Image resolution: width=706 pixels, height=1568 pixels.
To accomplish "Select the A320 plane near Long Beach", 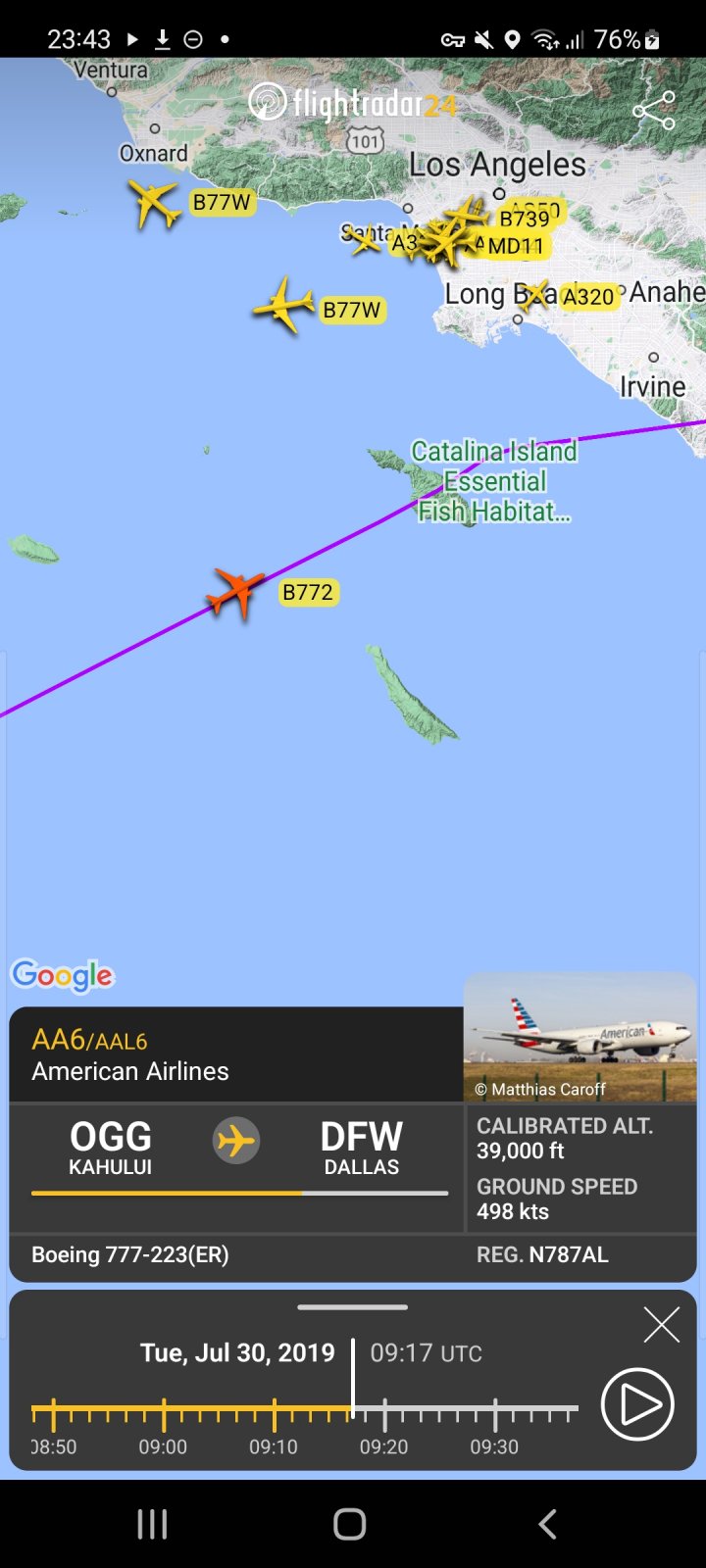I will click(x=532, y=294).
